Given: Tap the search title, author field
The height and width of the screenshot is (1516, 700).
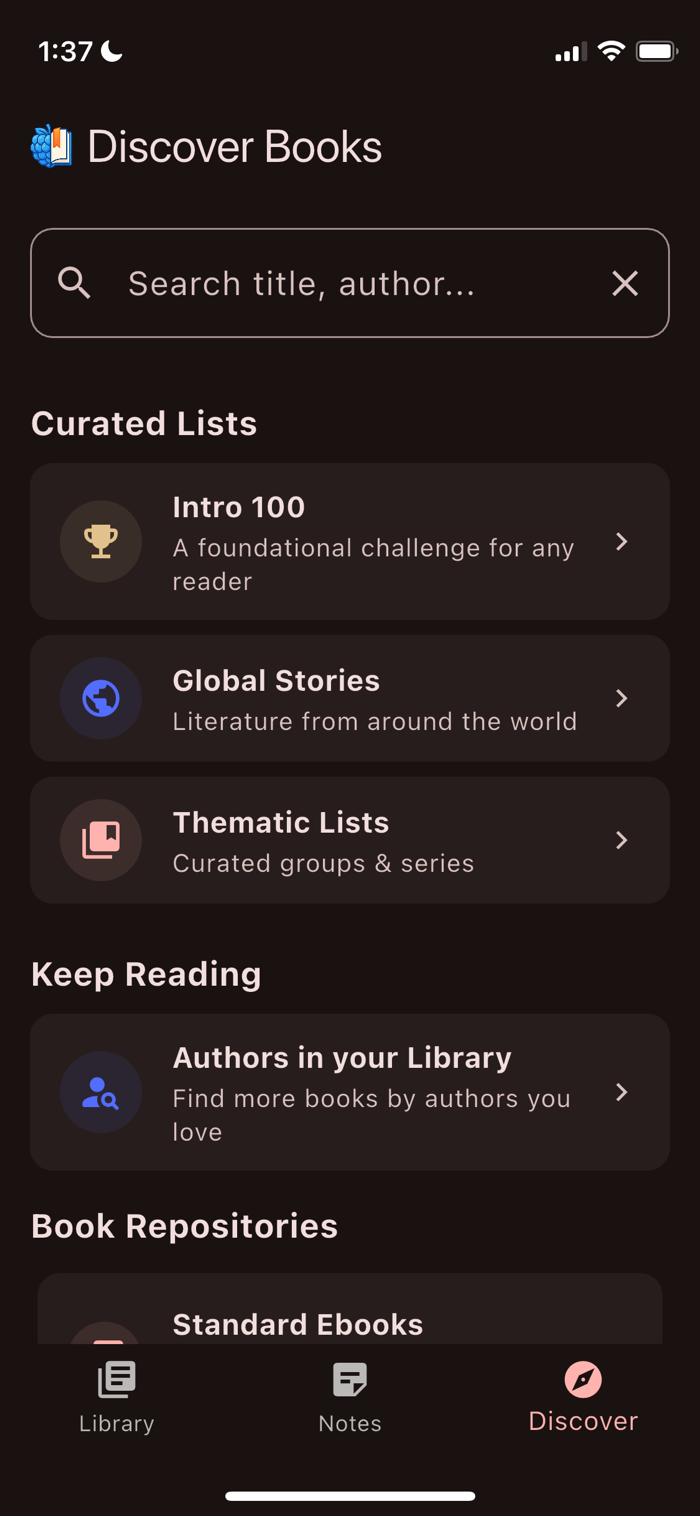Looking at the screenshot, I should [350, 283].
